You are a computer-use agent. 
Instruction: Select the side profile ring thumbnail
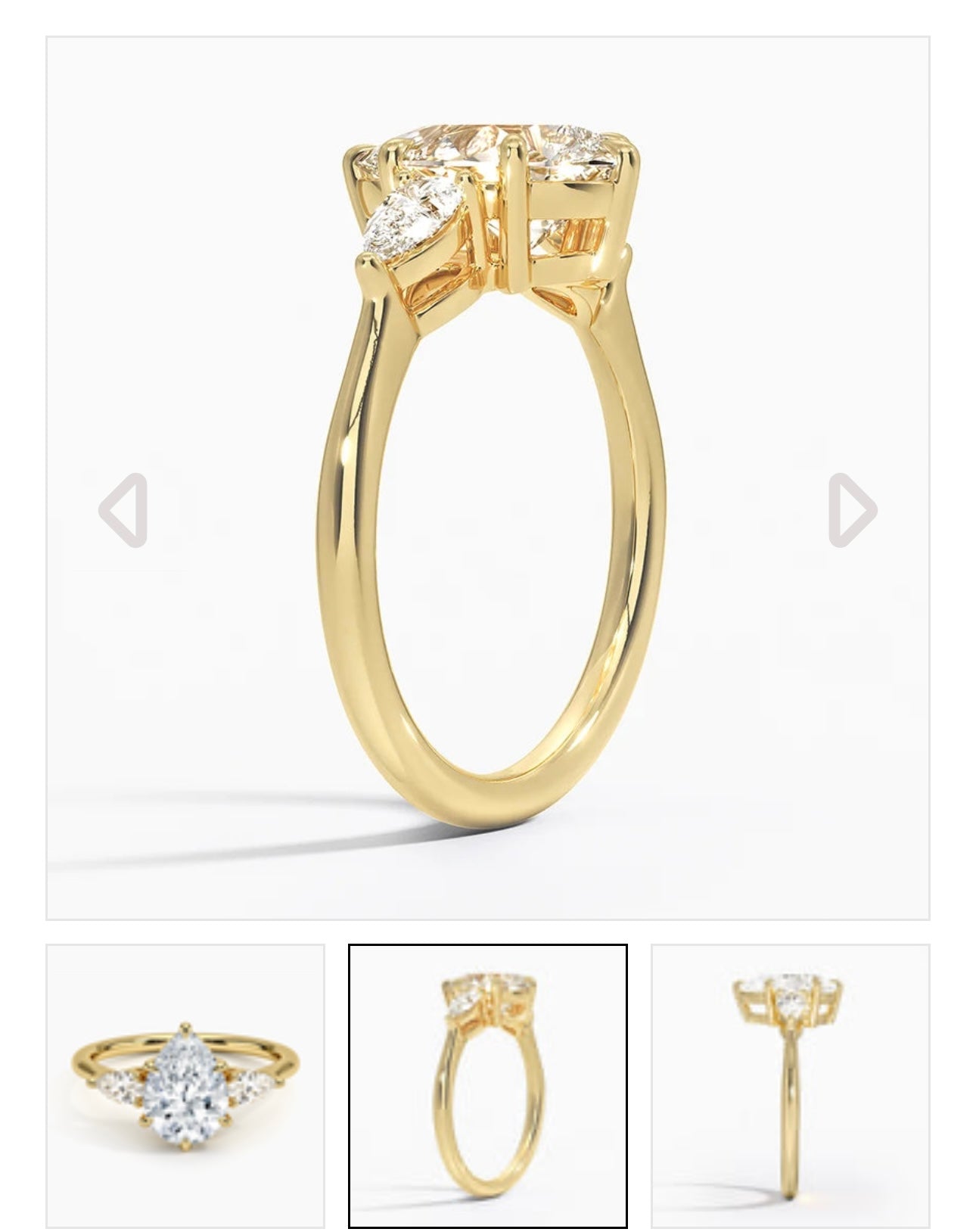click(790, 1085)
